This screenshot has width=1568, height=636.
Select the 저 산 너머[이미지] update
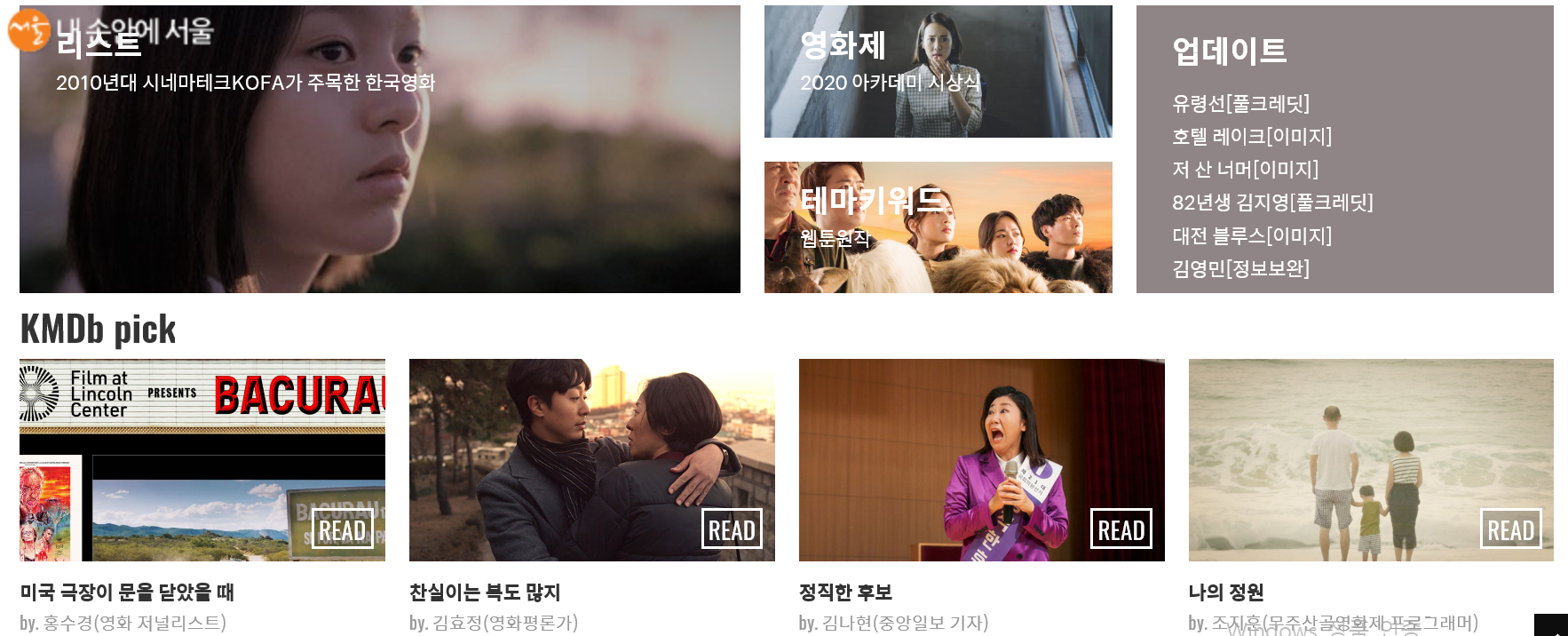pos(1245,170)
